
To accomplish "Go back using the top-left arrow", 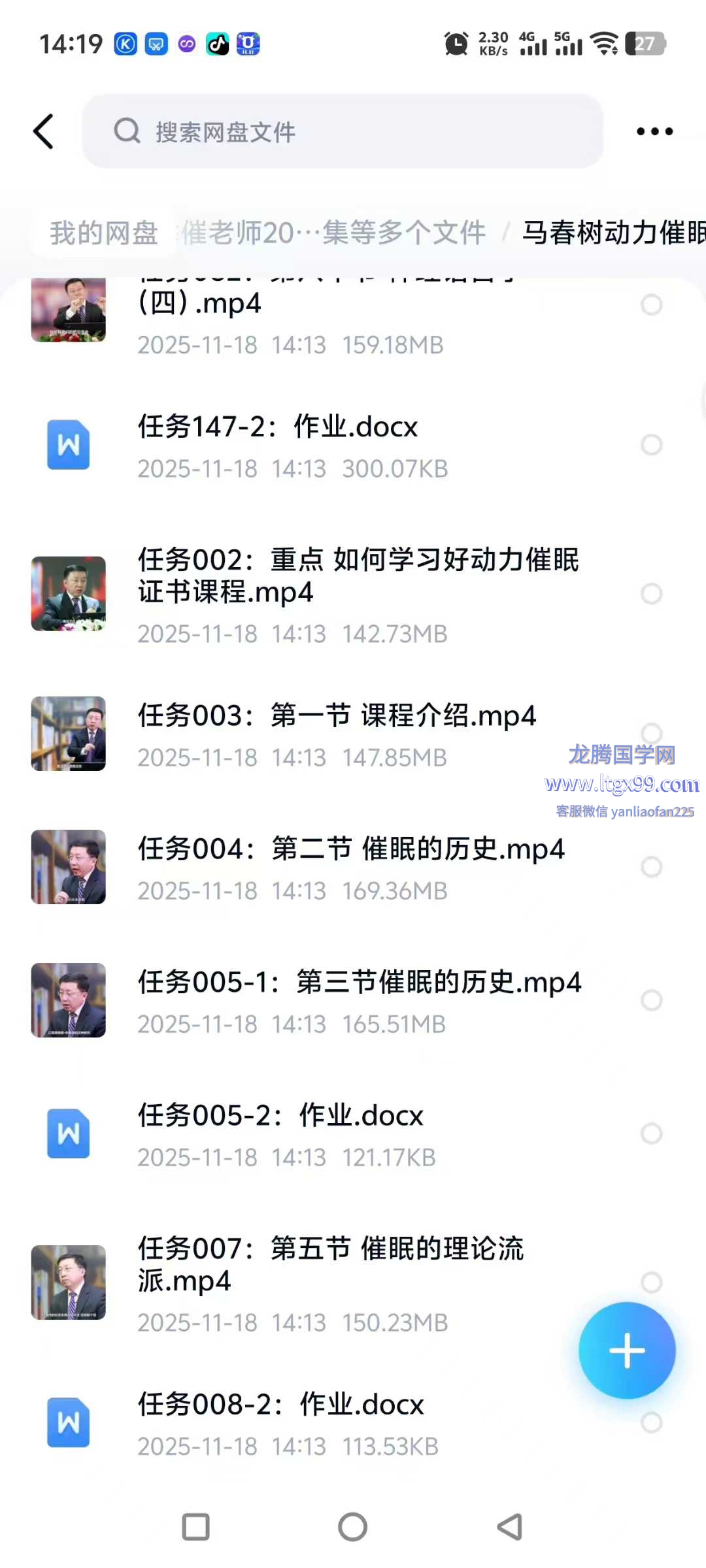I will pyautogui.click(x=44, y=131).
